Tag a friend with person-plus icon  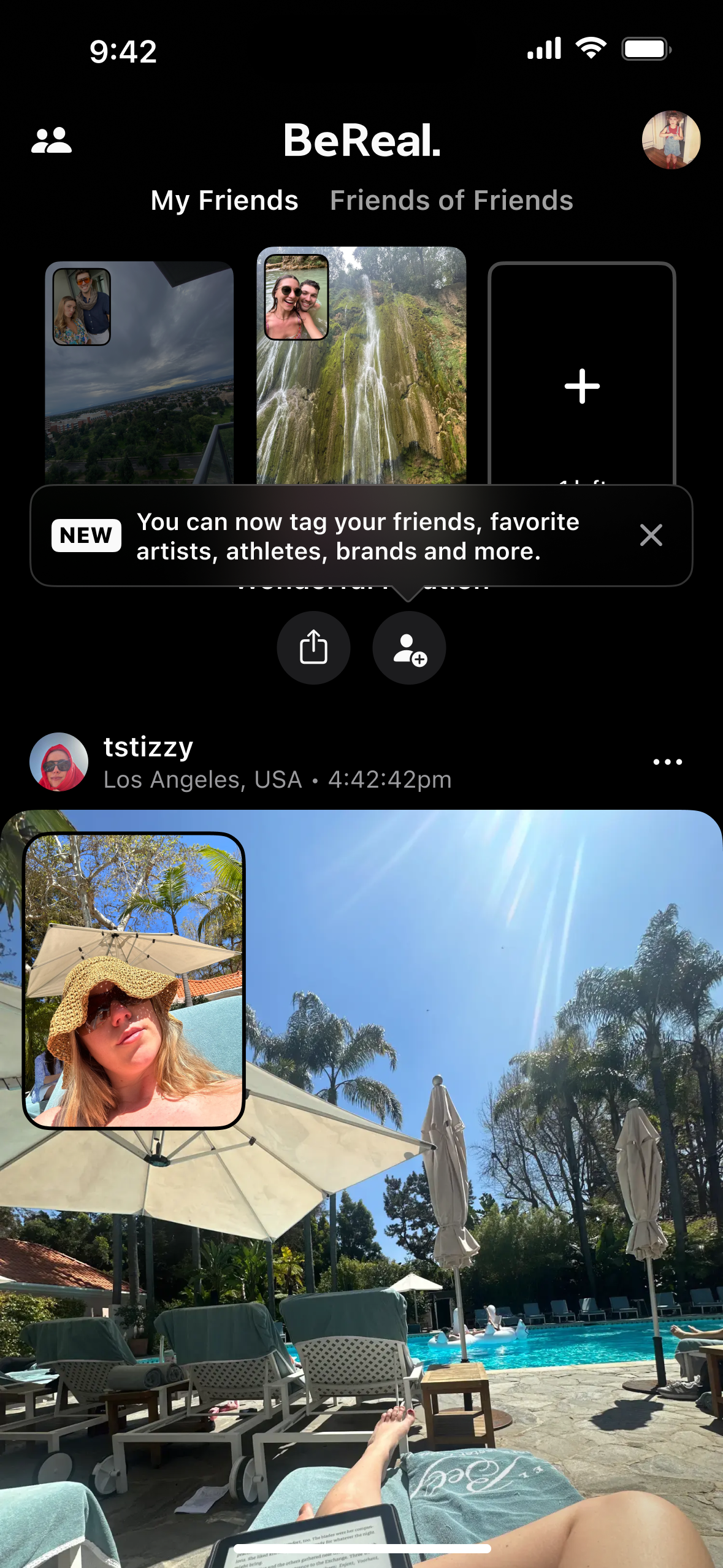(409, 648)
